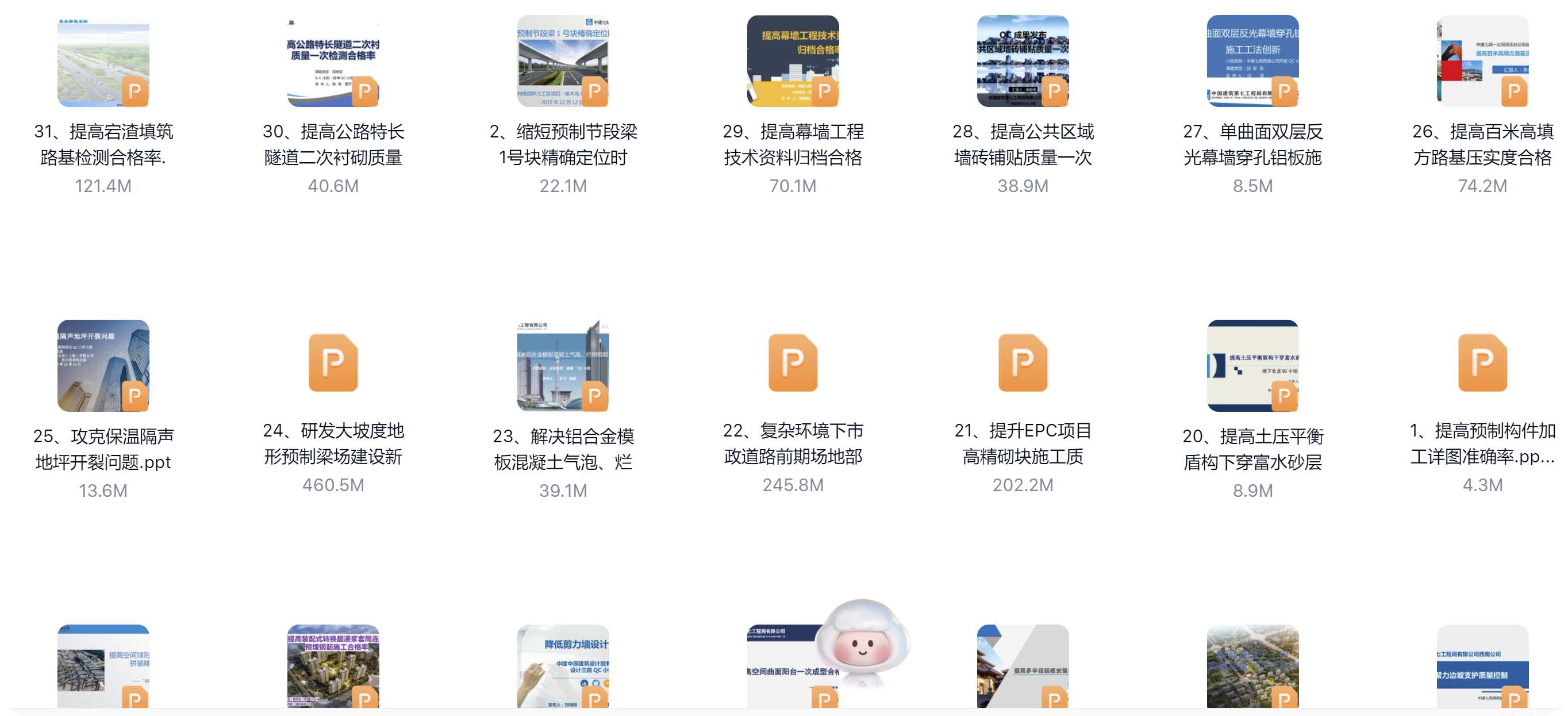Open file 22、复杂环境下市政道路前期场地部

(x=793, y=363)
